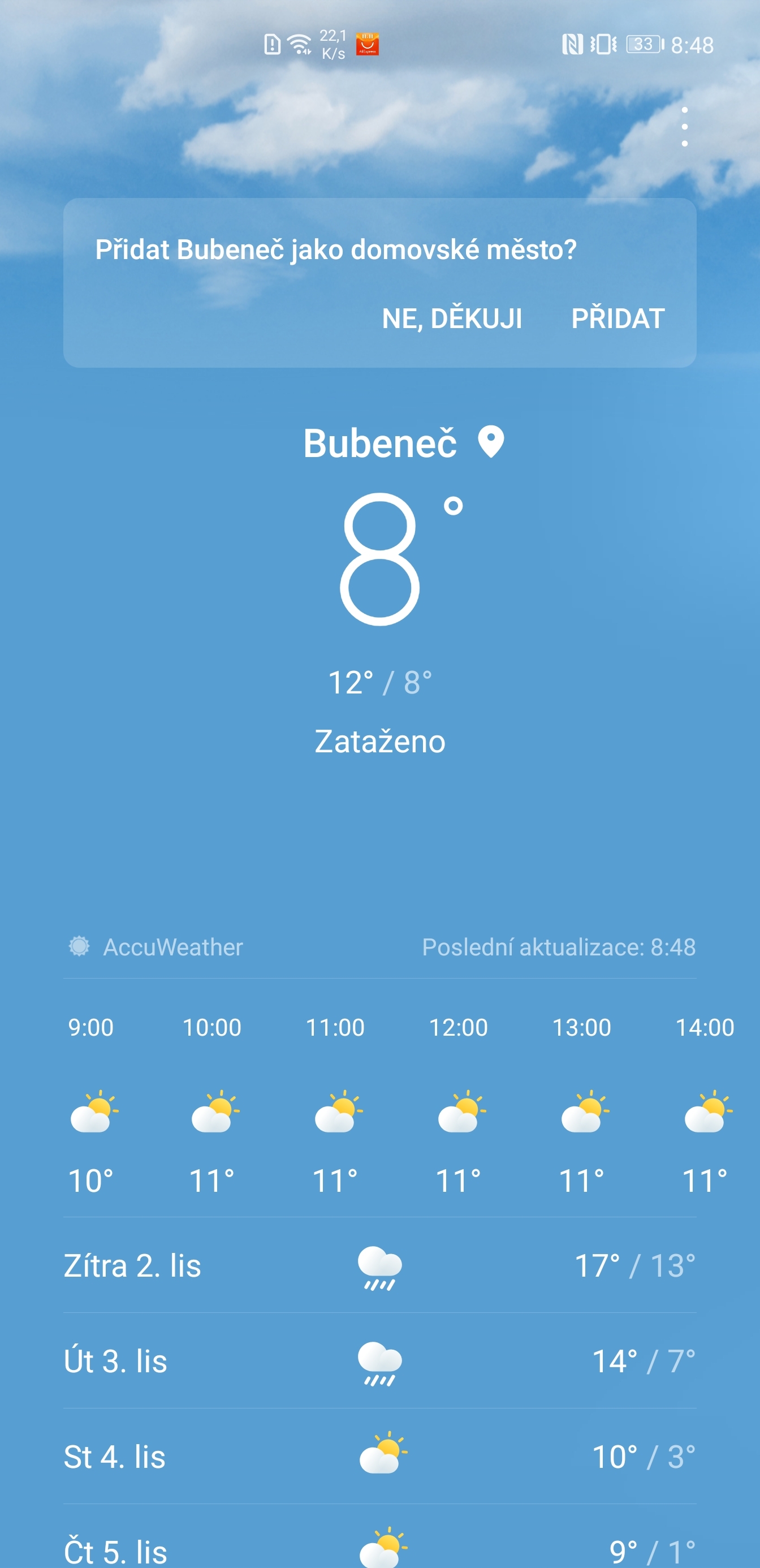
Task: Tap the battery indicator showing 33
Action: click(643, 42)
